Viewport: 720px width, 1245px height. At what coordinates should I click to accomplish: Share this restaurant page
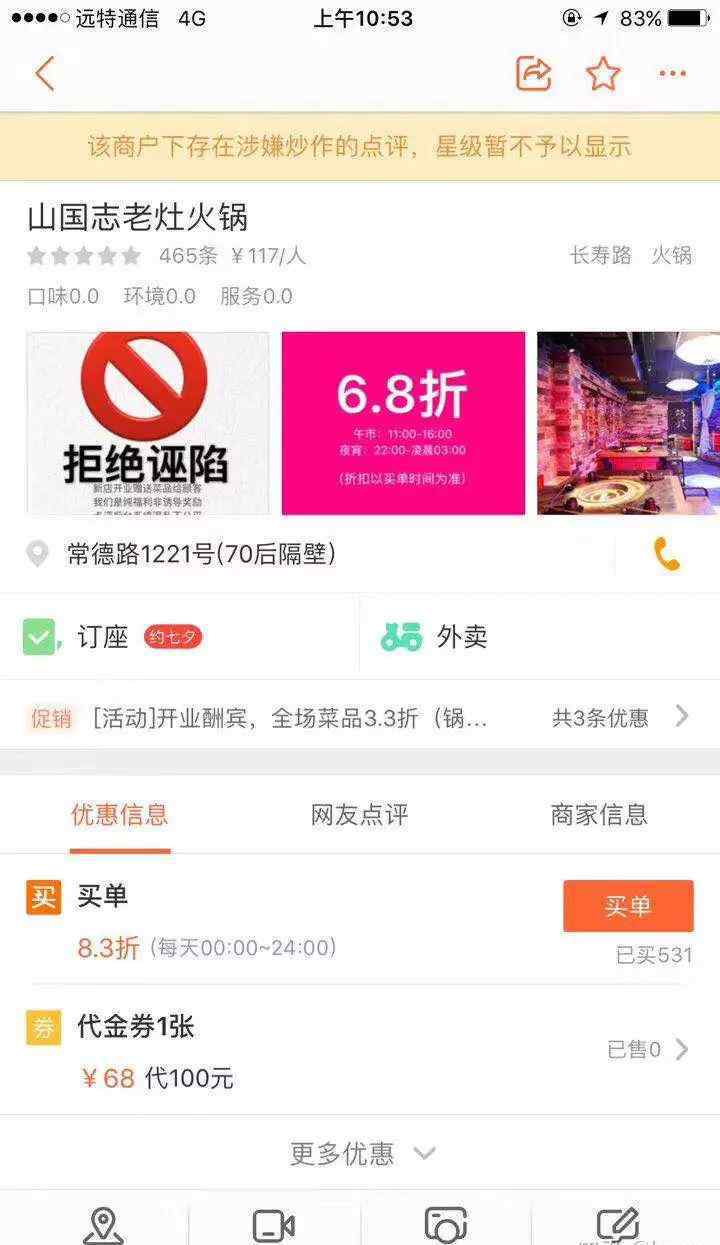pyautogui.click(x=534, y=73)
